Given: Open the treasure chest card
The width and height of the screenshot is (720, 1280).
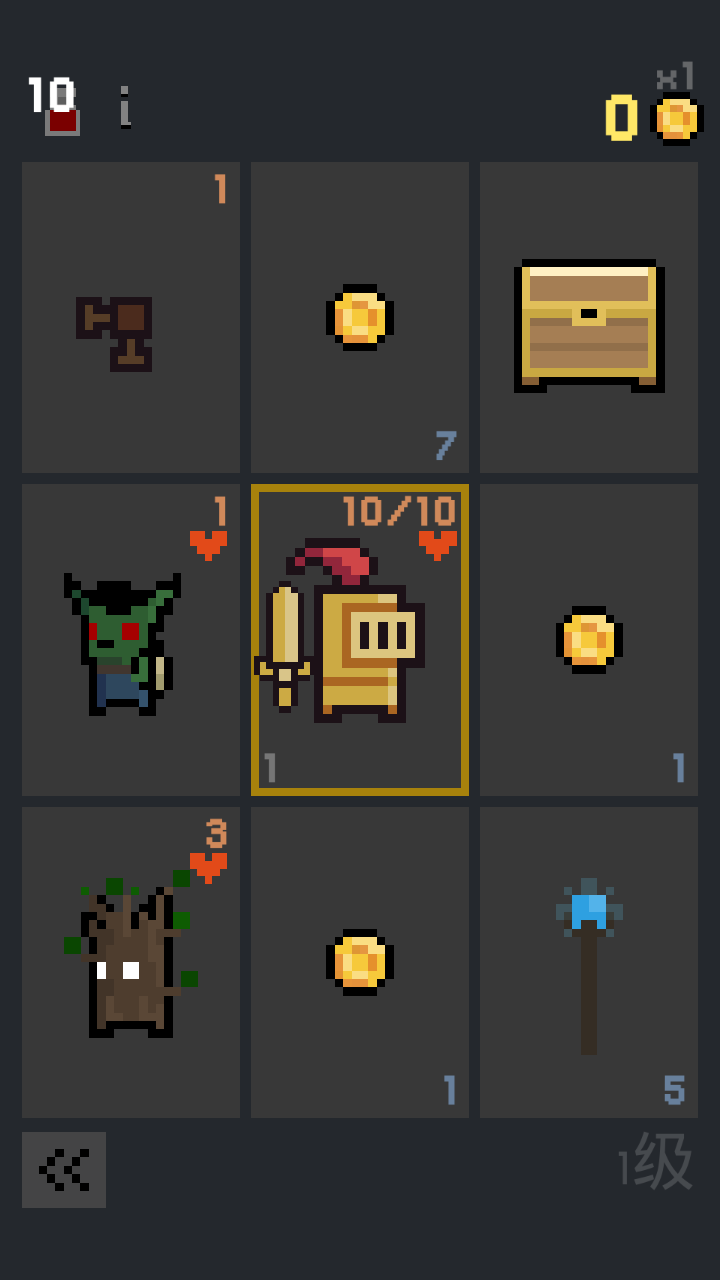Looking at the screenshot, I should tap(589, 318).
